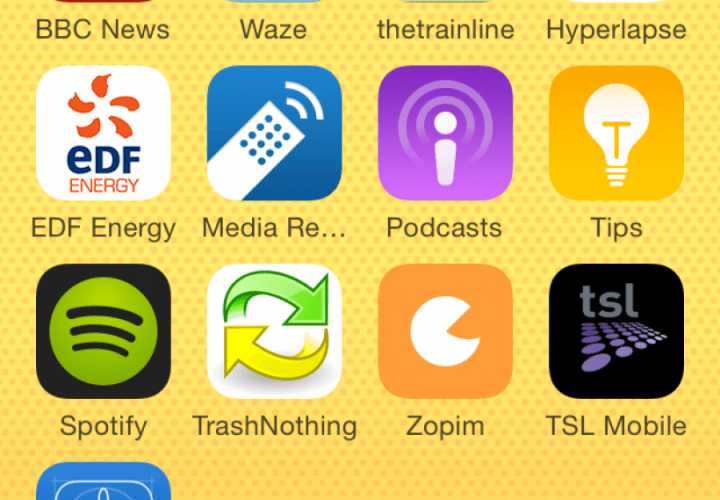Launch Spotify
The height and width of the screenshot is (500, 720).
pyautogui.click(x=103, y=331)
